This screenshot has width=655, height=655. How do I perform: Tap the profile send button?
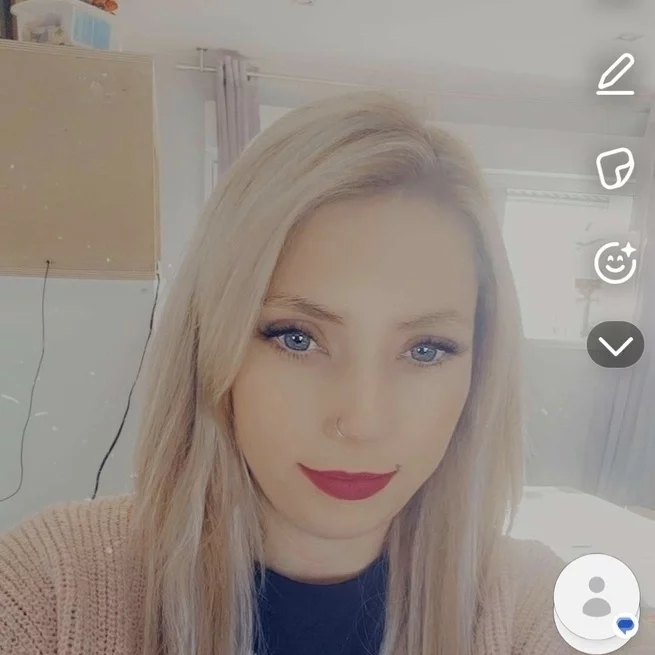point(597,597)
